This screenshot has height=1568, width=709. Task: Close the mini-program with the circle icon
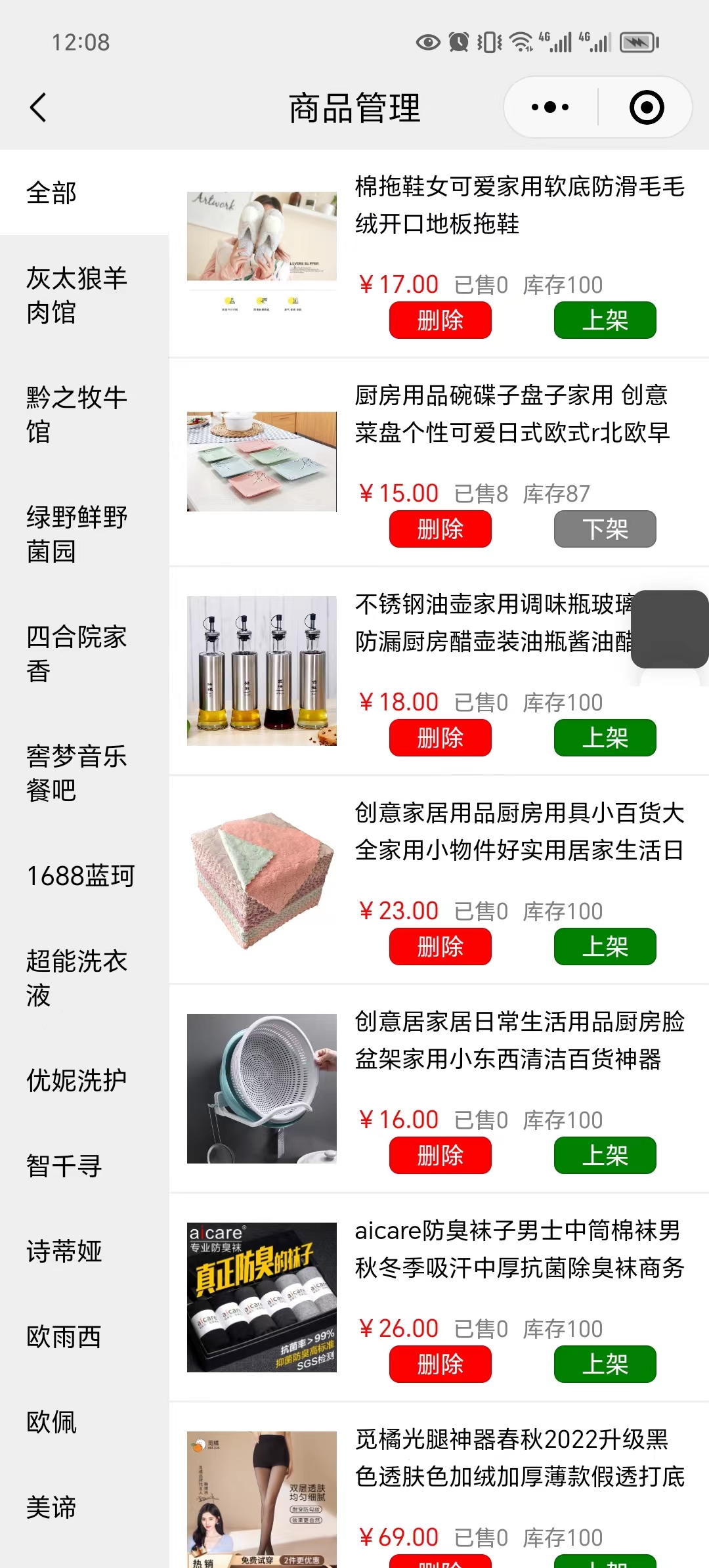645,107
